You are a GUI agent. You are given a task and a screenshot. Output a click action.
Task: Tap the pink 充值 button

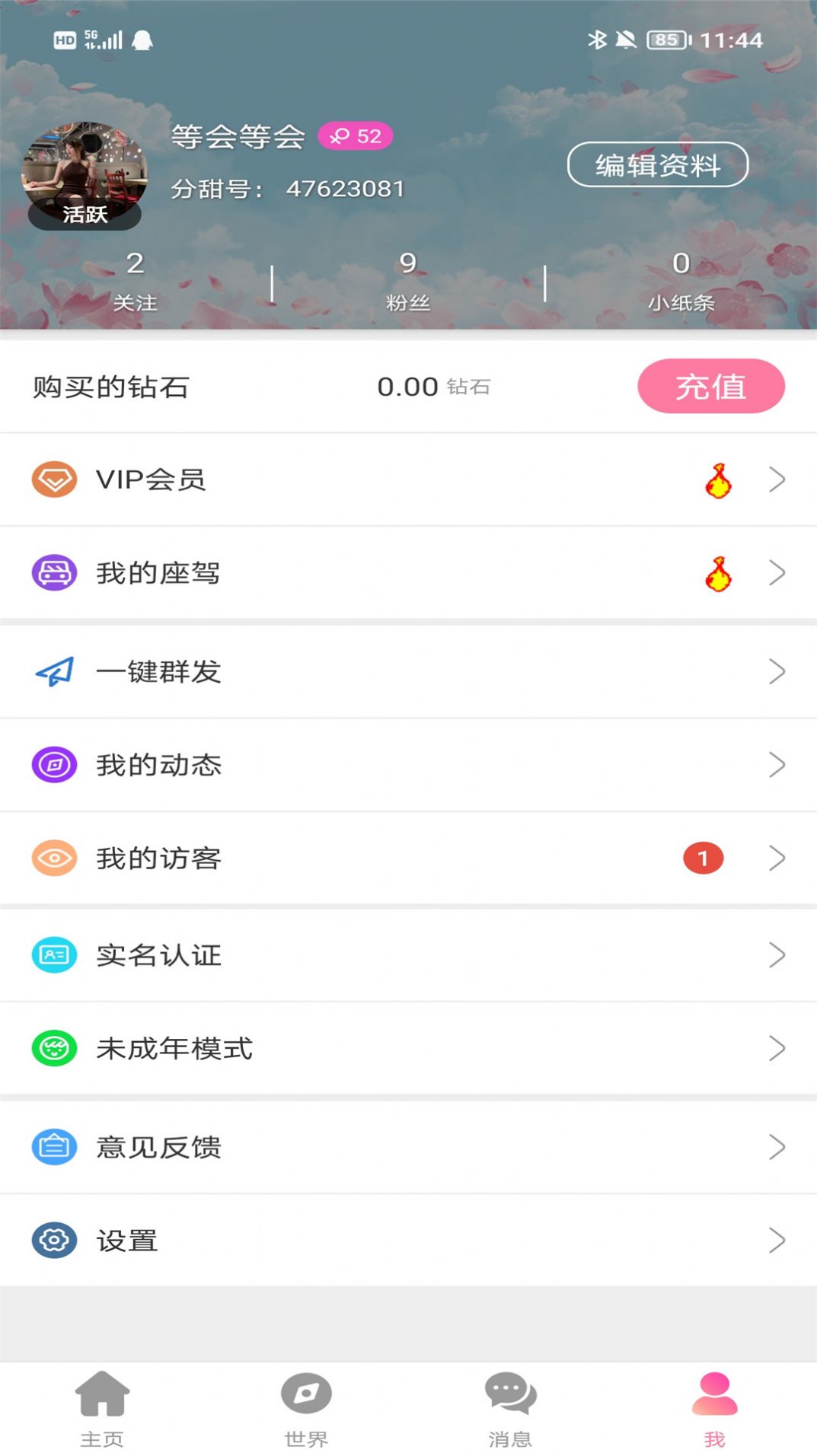(x=711, y=387)
